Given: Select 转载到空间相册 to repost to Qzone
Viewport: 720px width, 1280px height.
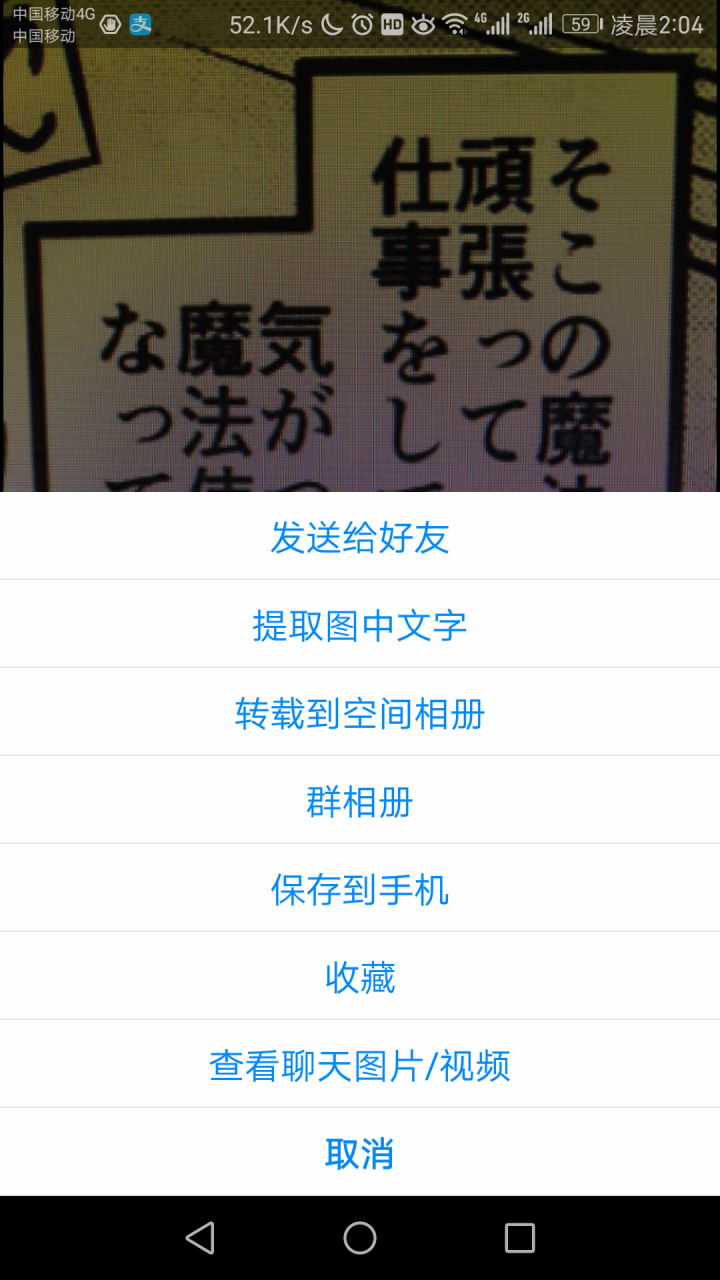Looking at the screenshot, I should (360, 713).
